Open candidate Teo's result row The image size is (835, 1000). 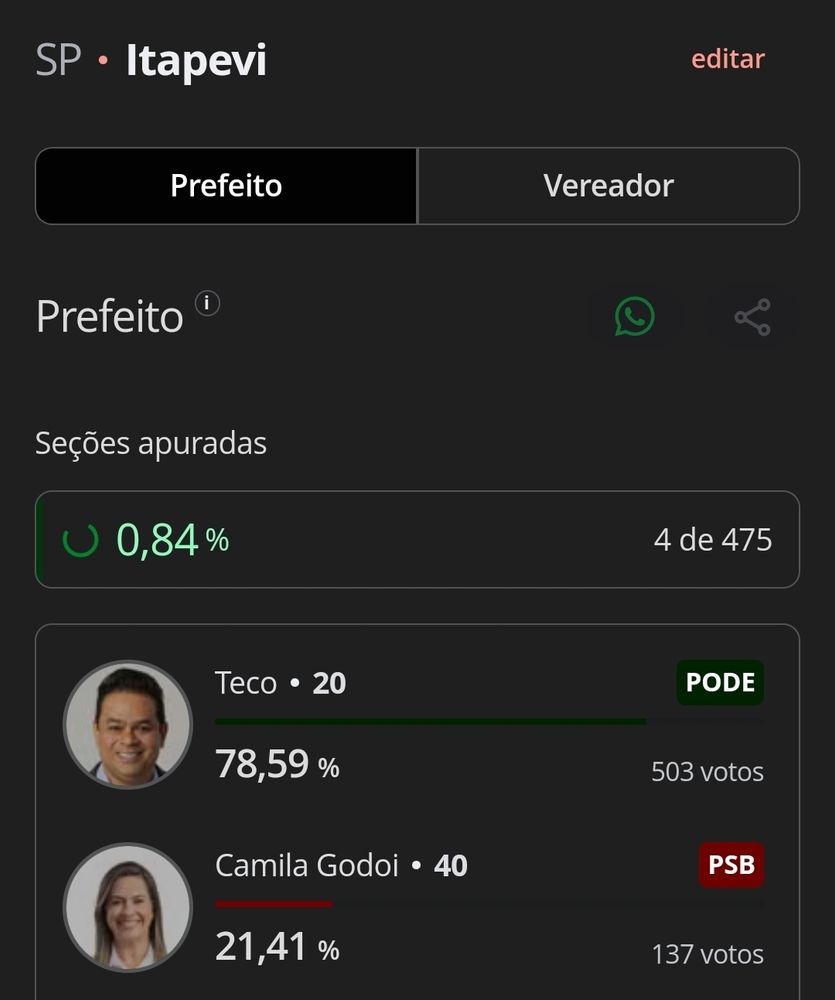pos(417,725)
